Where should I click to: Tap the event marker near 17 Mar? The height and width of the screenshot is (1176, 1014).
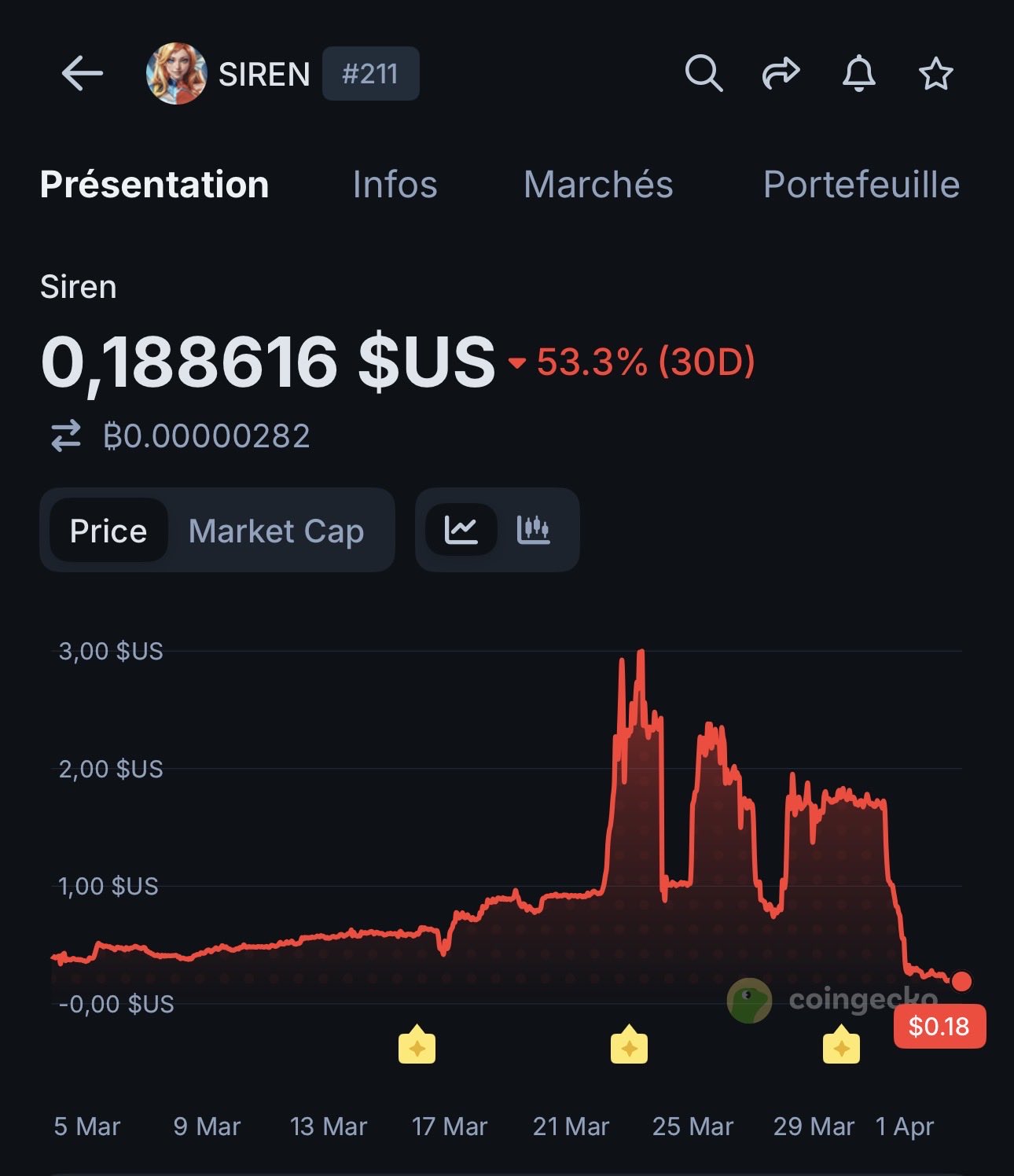pos(417,1046)
